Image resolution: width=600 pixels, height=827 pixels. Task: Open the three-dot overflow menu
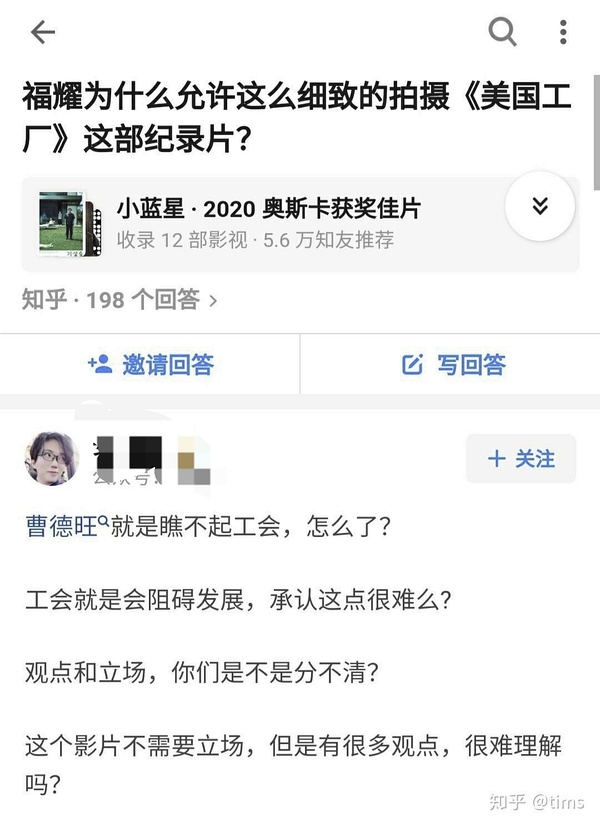pos(563,32)
